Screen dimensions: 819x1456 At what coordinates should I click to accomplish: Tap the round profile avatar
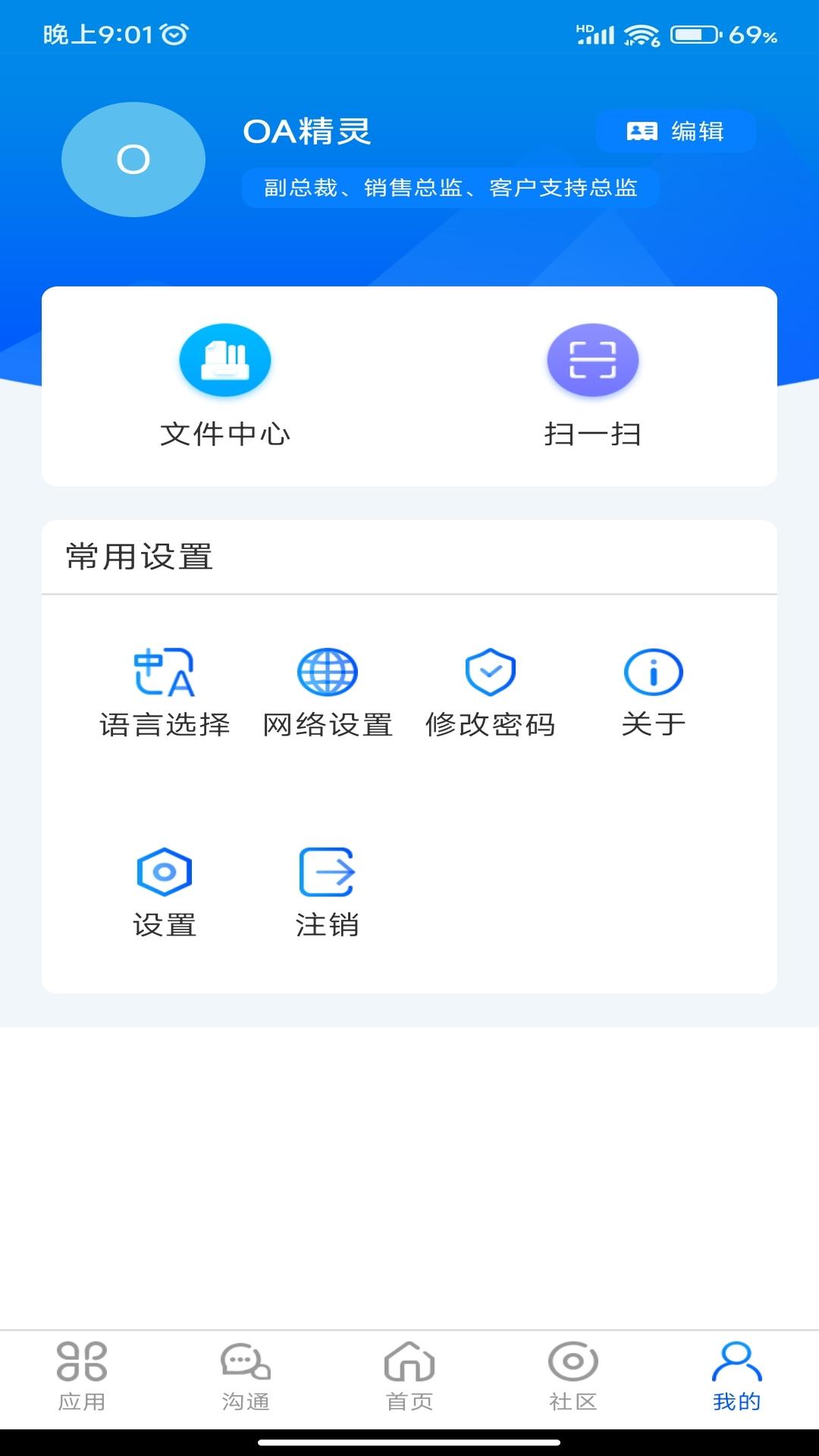pyautogui.click(x=133, y=159)
